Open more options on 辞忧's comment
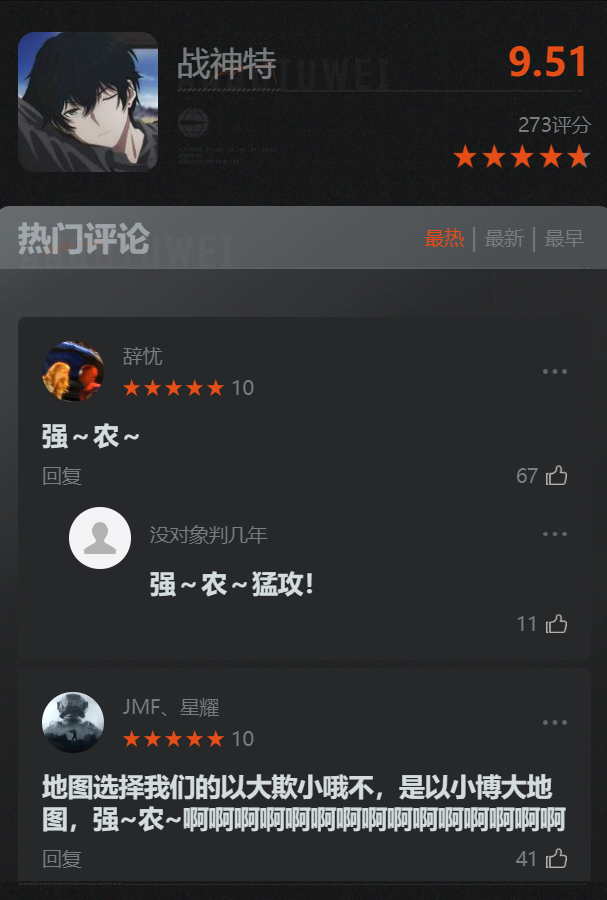The width and height of the screenshot is (607, 900). point(554,372)
